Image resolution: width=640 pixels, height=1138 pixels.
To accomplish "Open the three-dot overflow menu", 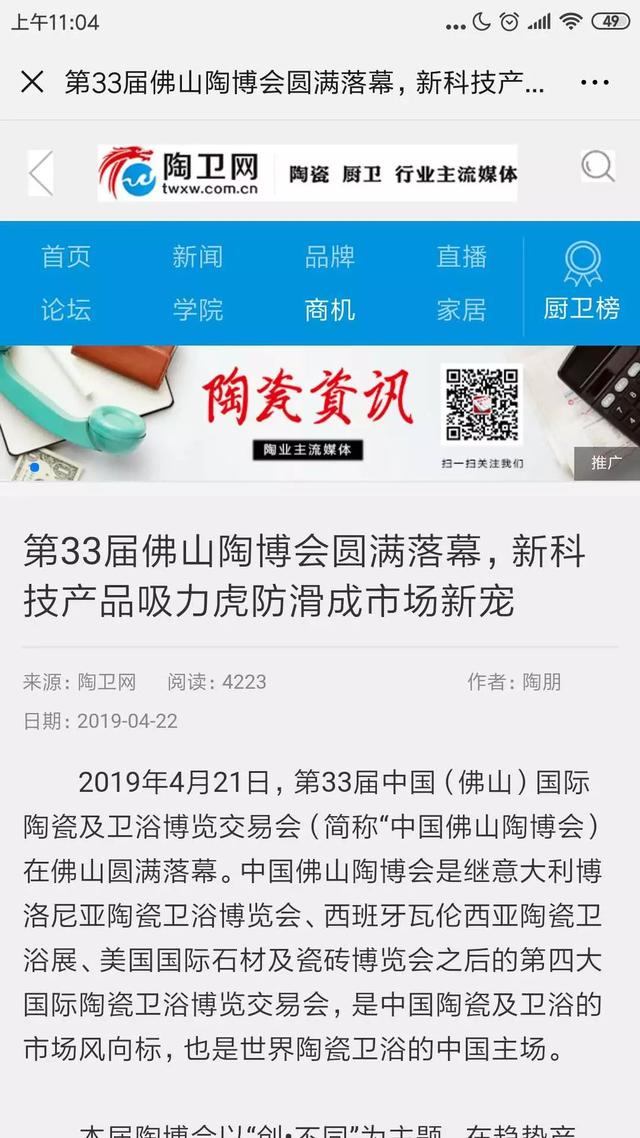I will coord(594,82).
